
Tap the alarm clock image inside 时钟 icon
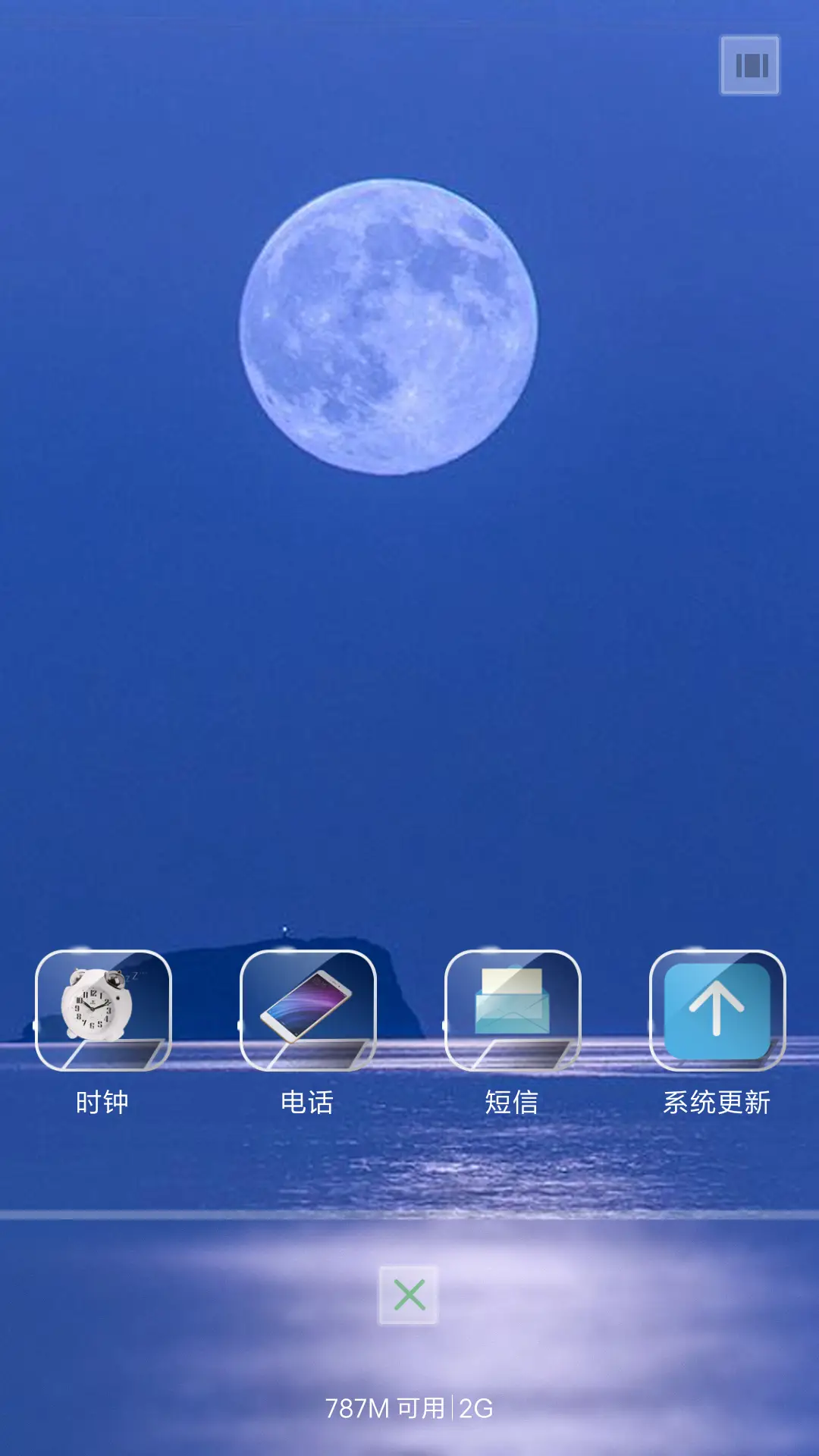[94, 1006]
